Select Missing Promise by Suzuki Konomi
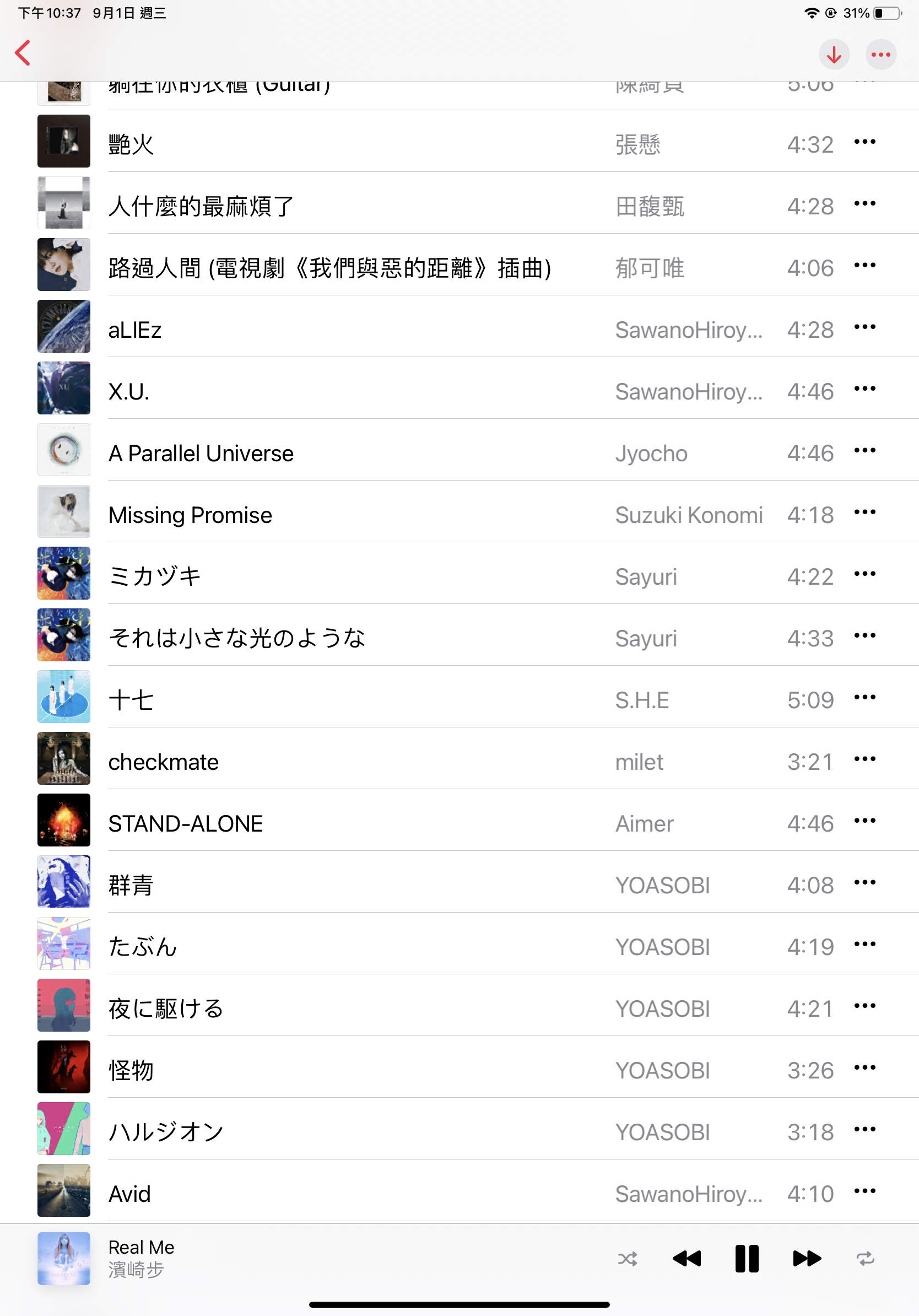 point(190,515)
